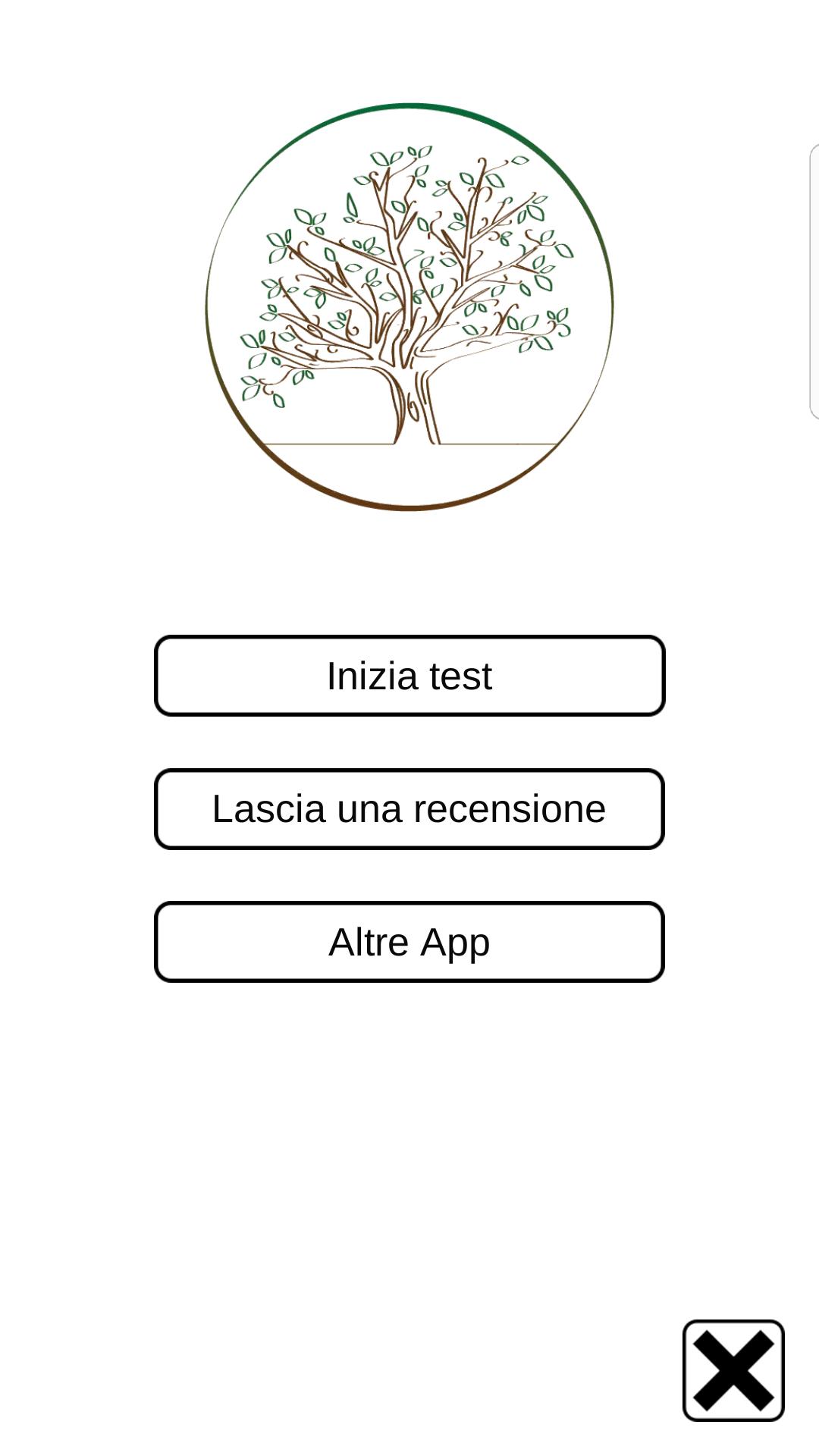This screenshot has width=819, height=1456.
Task: Start the test with Inizia test
Action: click(409, 676)
